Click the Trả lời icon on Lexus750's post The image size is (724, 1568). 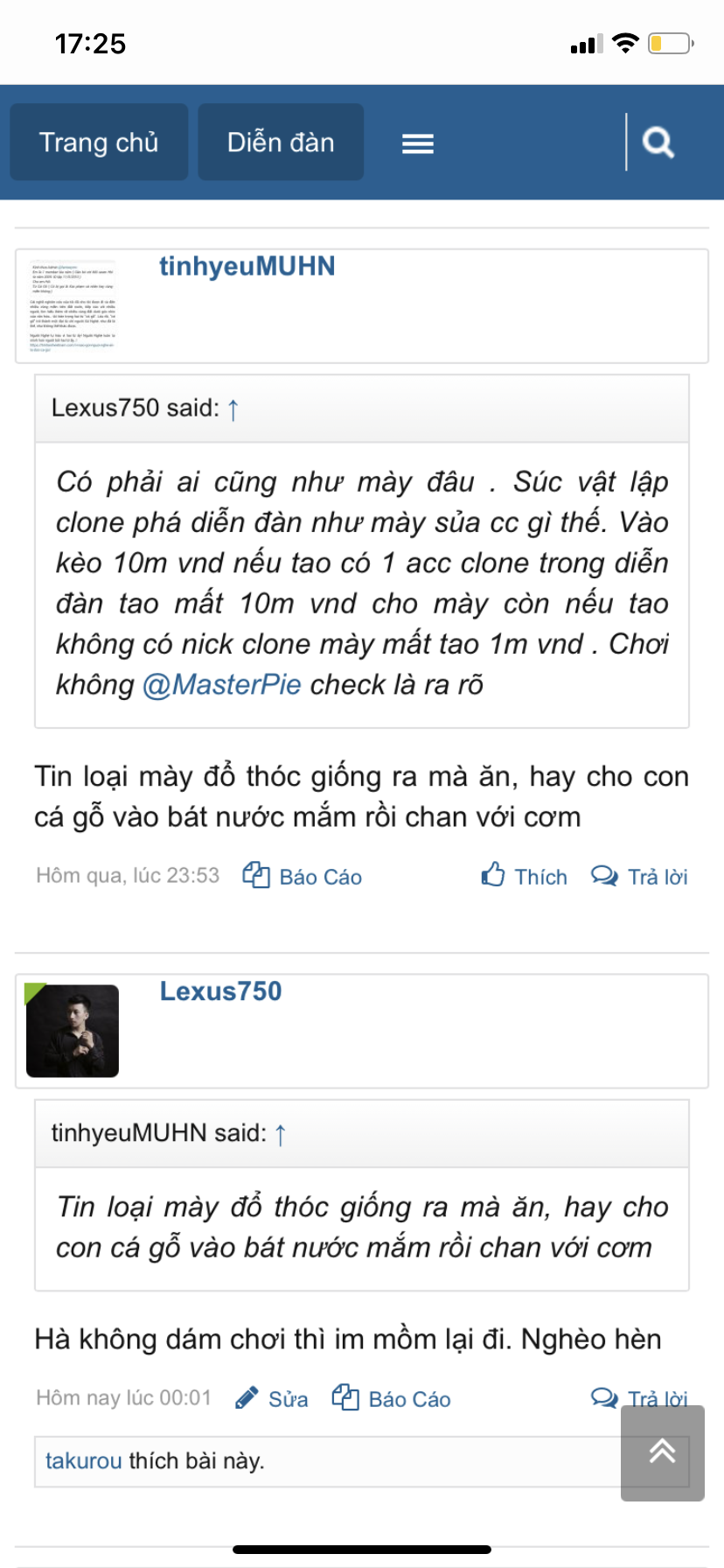click(606, 1397)
